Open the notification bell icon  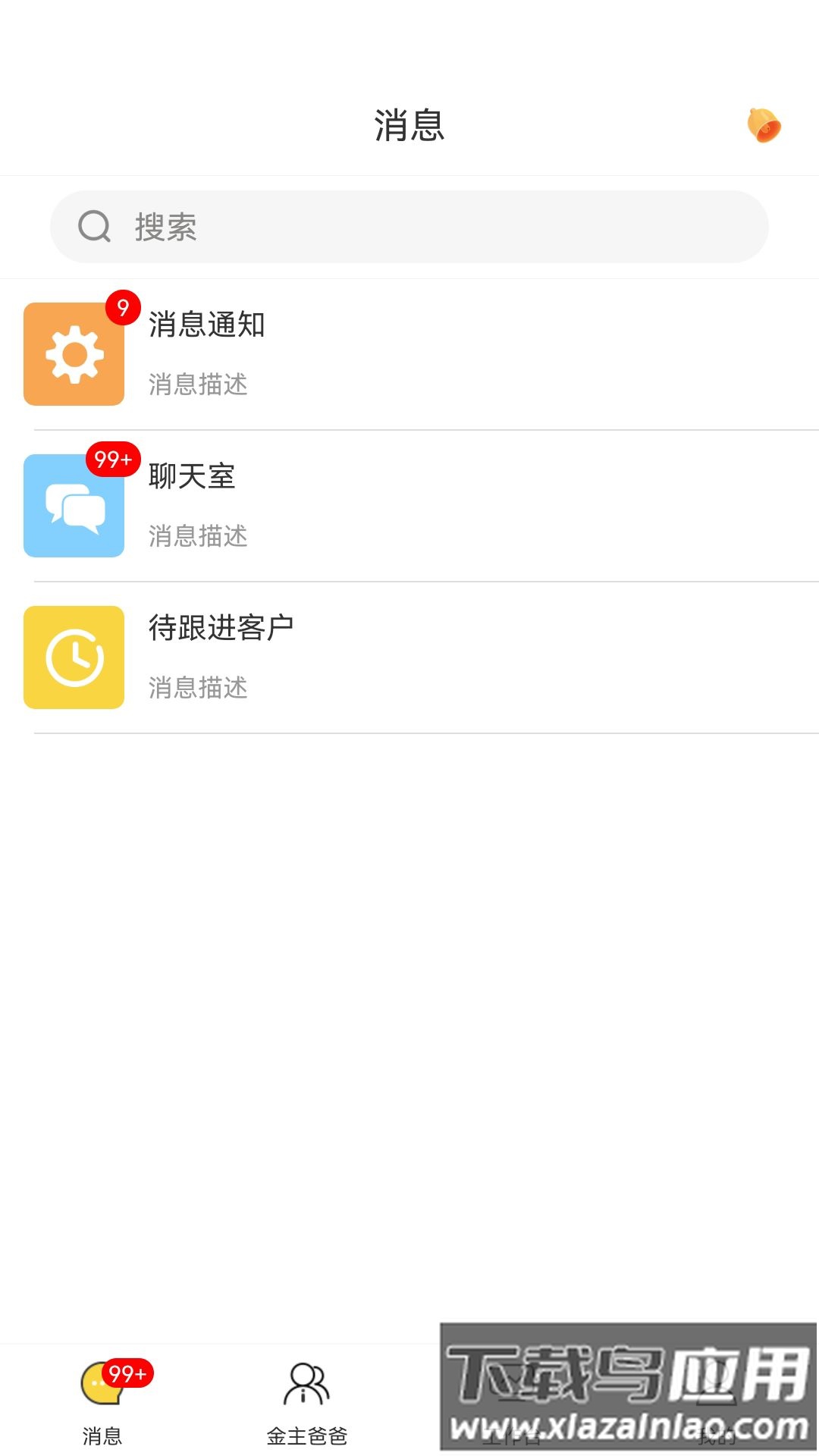pyautogui.click(x=764, y=126)
